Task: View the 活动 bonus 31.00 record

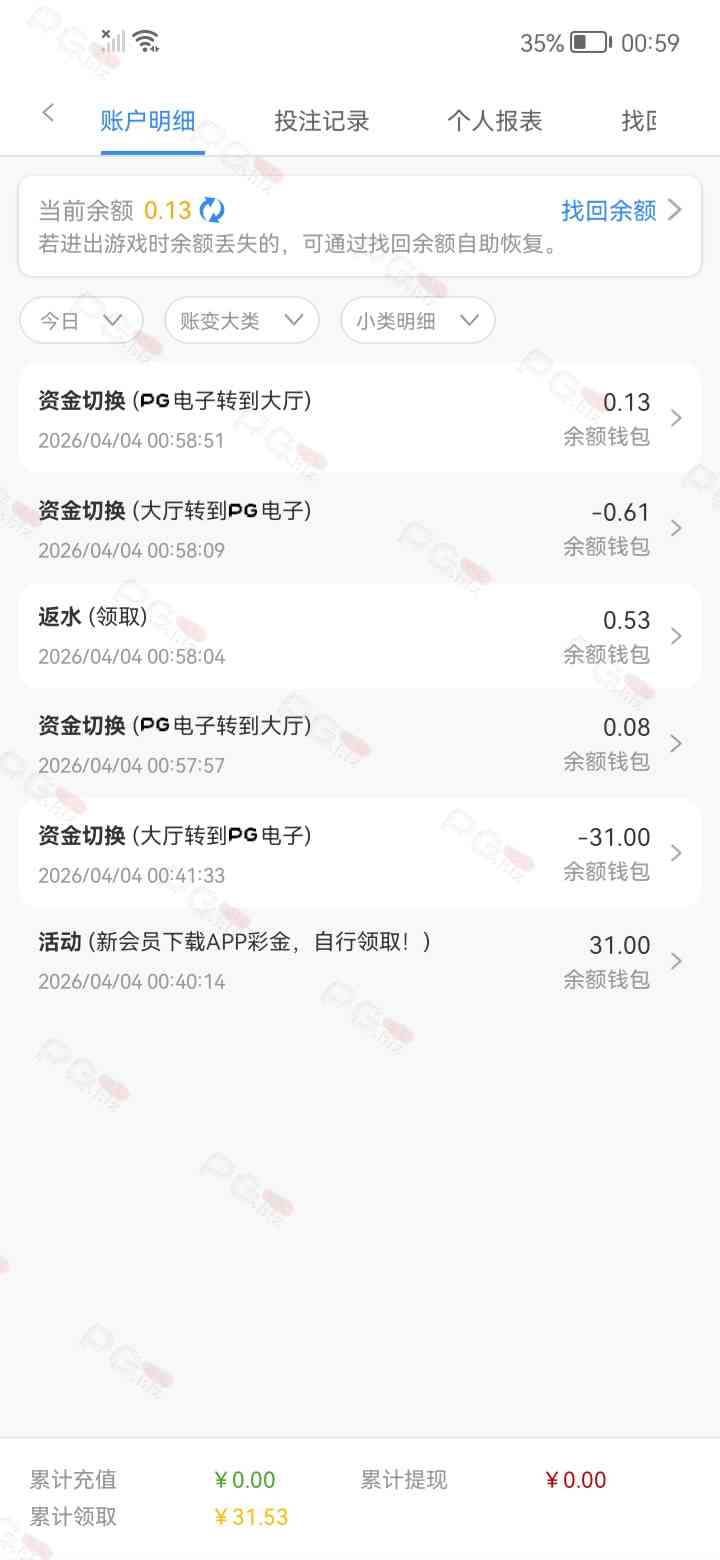Action: [x=360, y=960]
